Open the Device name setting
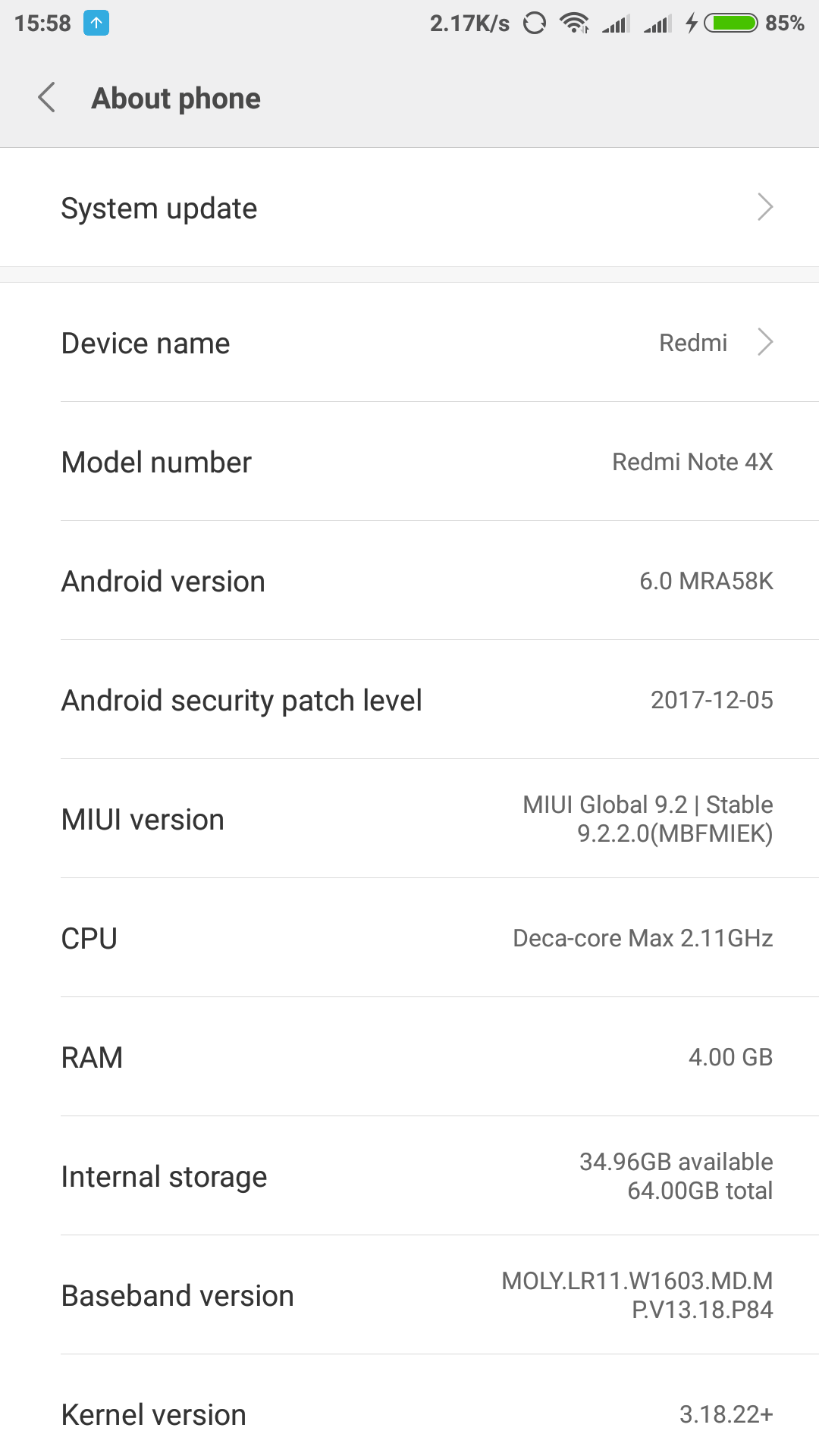The width and height of the screenshot is (819, 1456). (x=409, y=343)
